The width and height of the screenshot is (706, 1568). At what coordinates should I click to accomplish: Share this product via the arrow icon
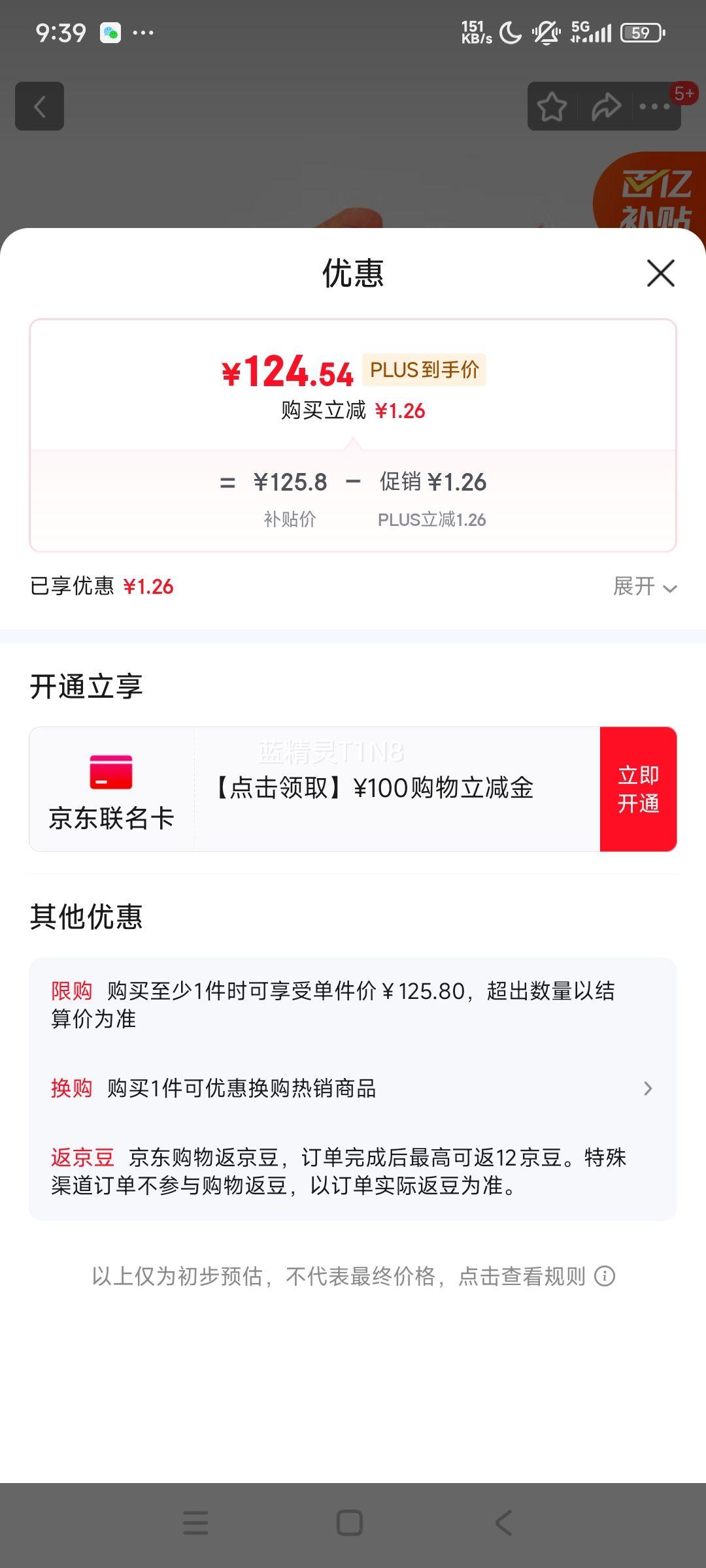click(x=606, y=107)
